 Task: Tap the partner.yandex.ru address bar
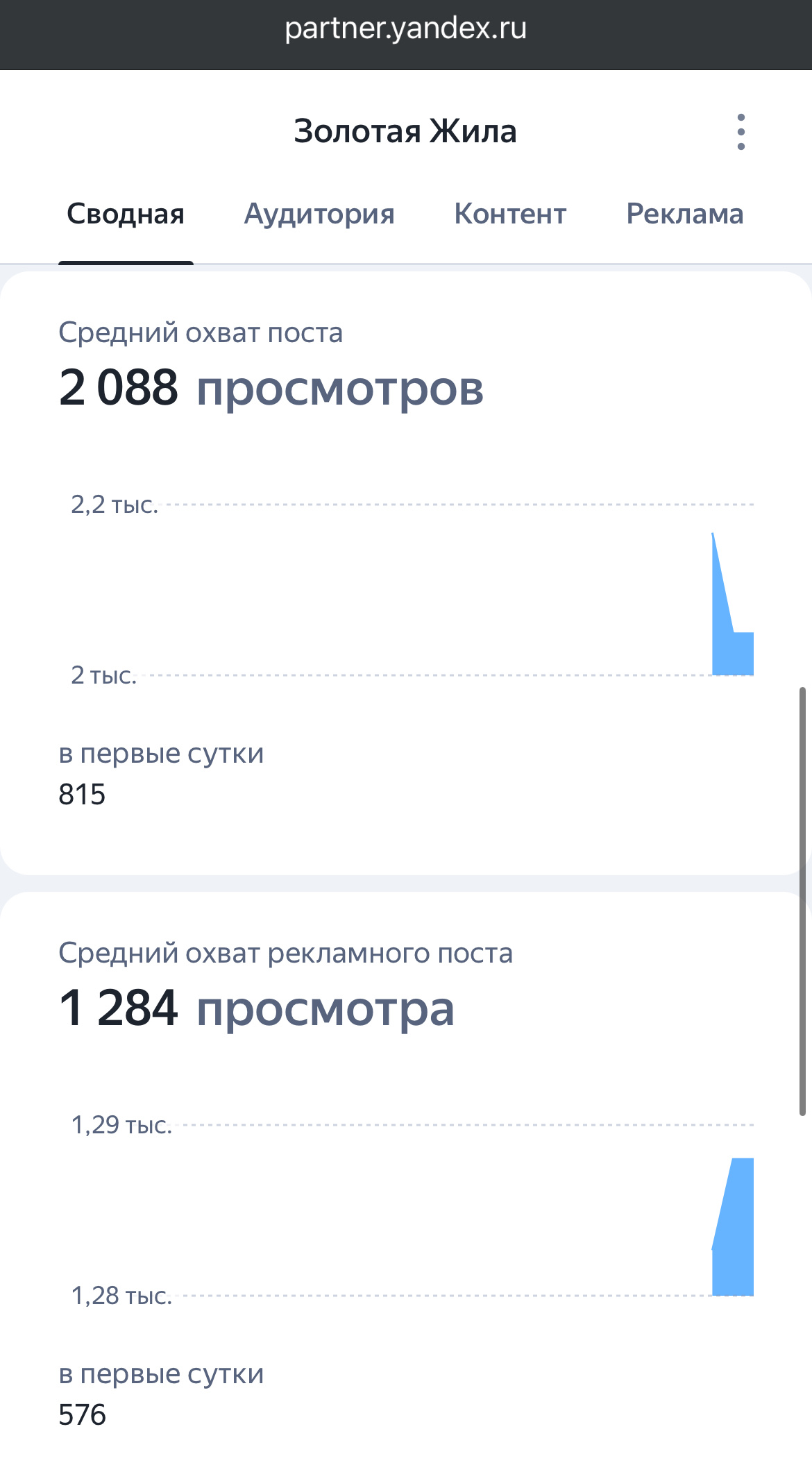click(406, 29)
